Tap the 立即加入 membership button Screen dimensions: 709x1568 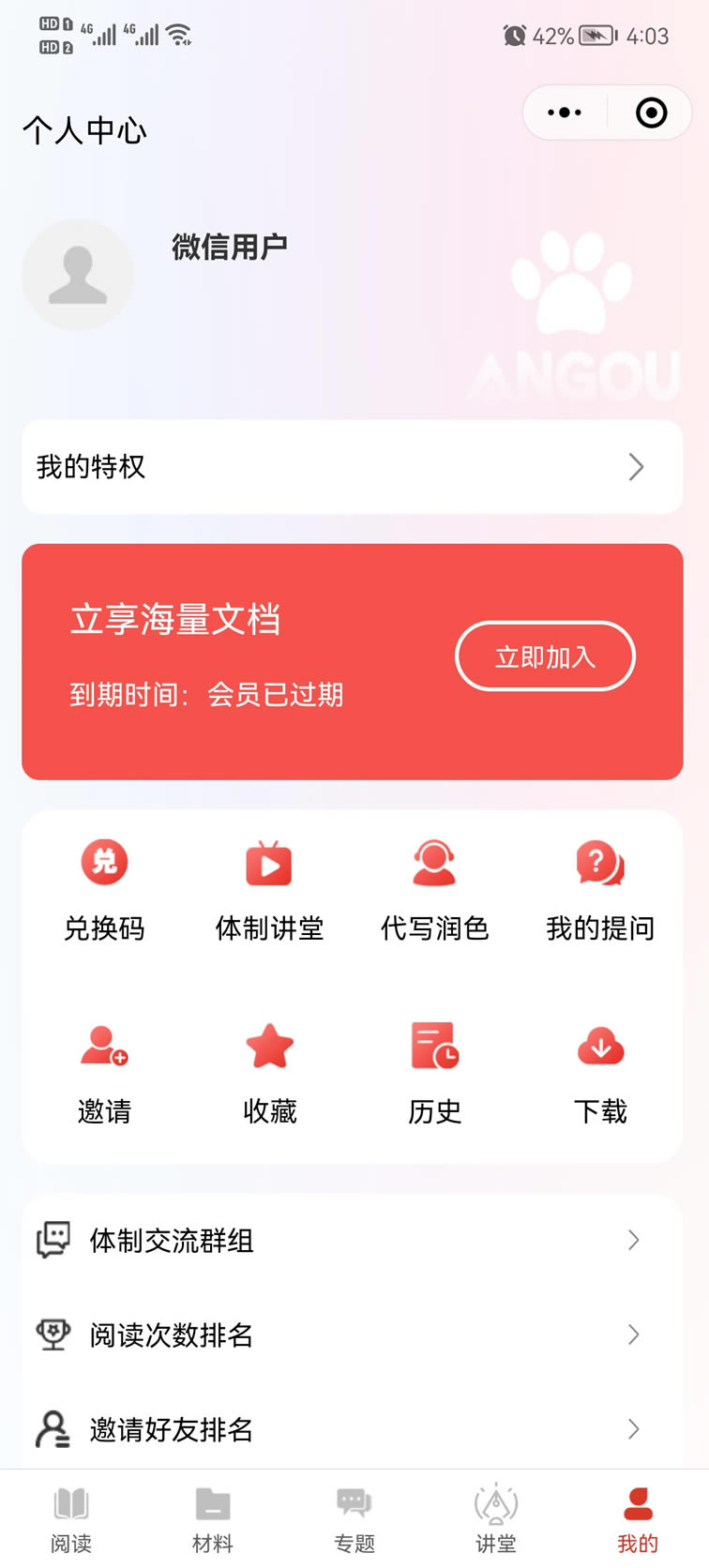click(545, 656)
